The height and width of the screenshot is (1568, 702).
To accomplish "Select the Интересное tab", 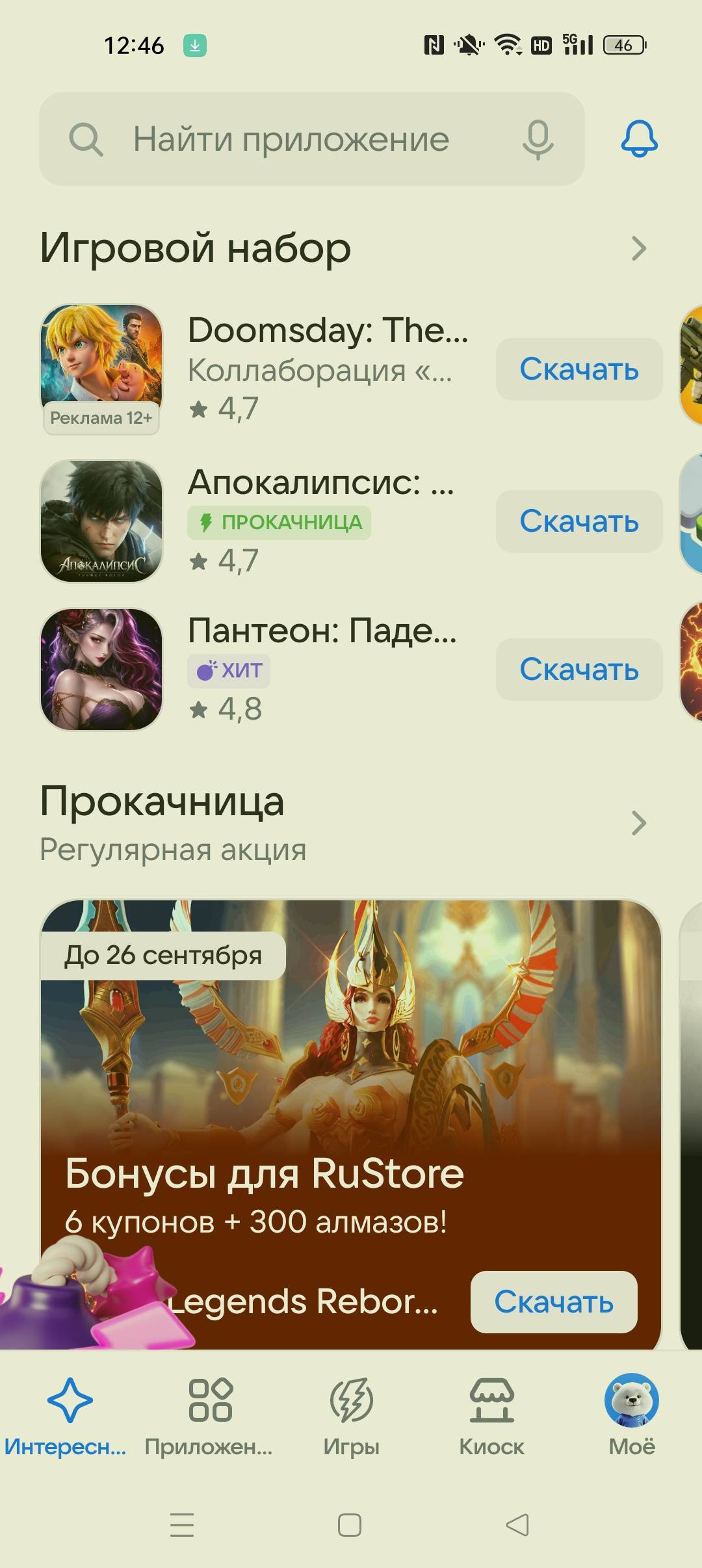I will [66, 1417].
